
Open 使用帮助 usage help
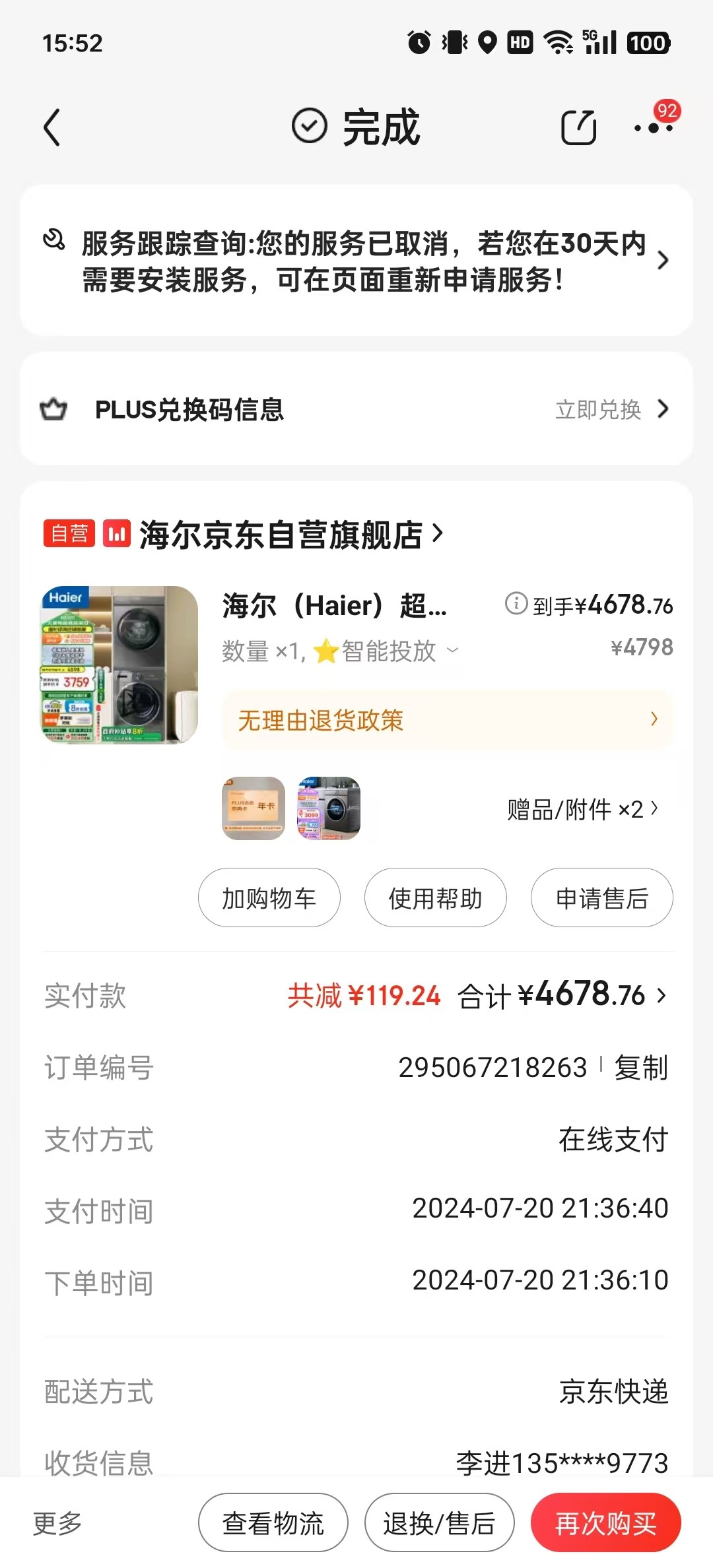point(436,898)
